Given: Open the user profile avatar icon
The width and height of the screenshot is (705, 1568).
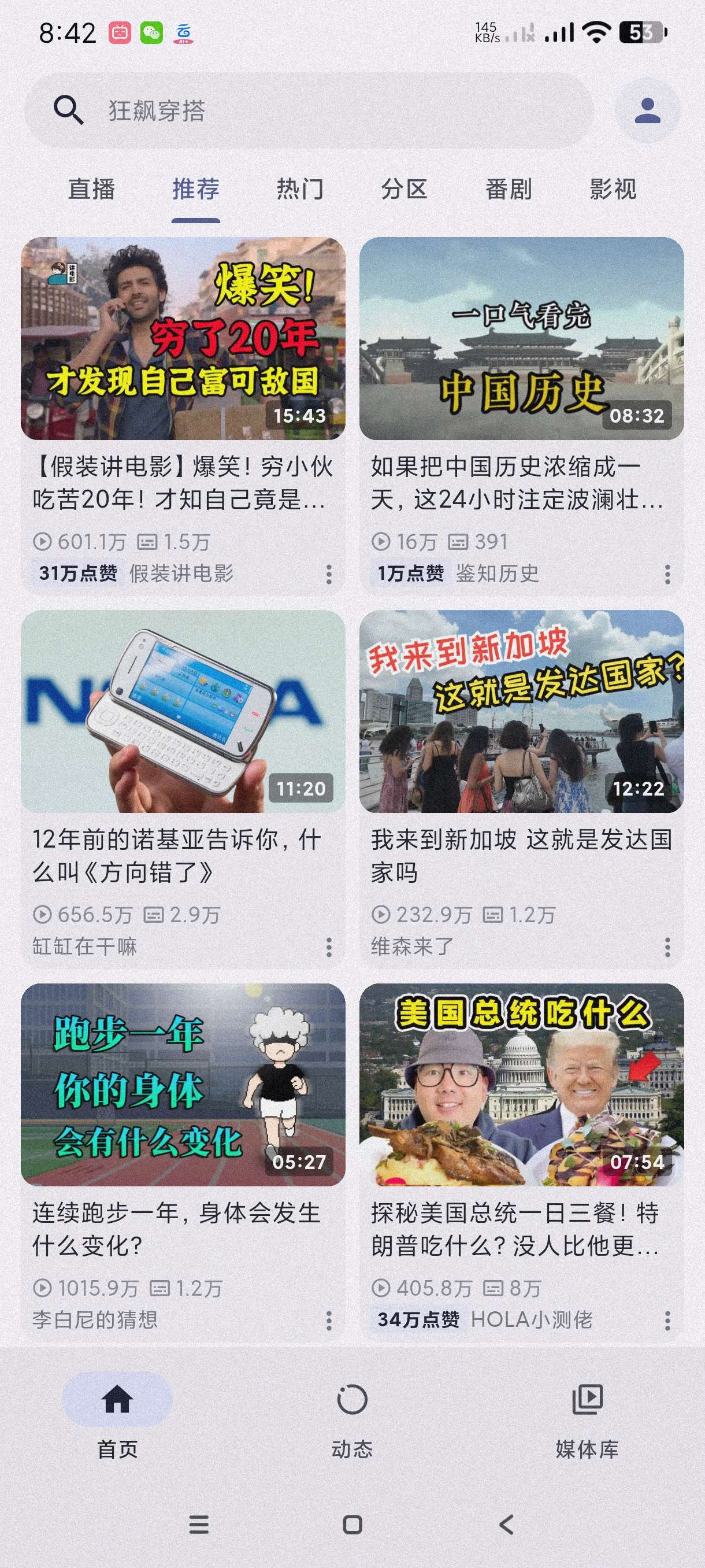Looking at the screenshot, I should click(x=647, y=111).
